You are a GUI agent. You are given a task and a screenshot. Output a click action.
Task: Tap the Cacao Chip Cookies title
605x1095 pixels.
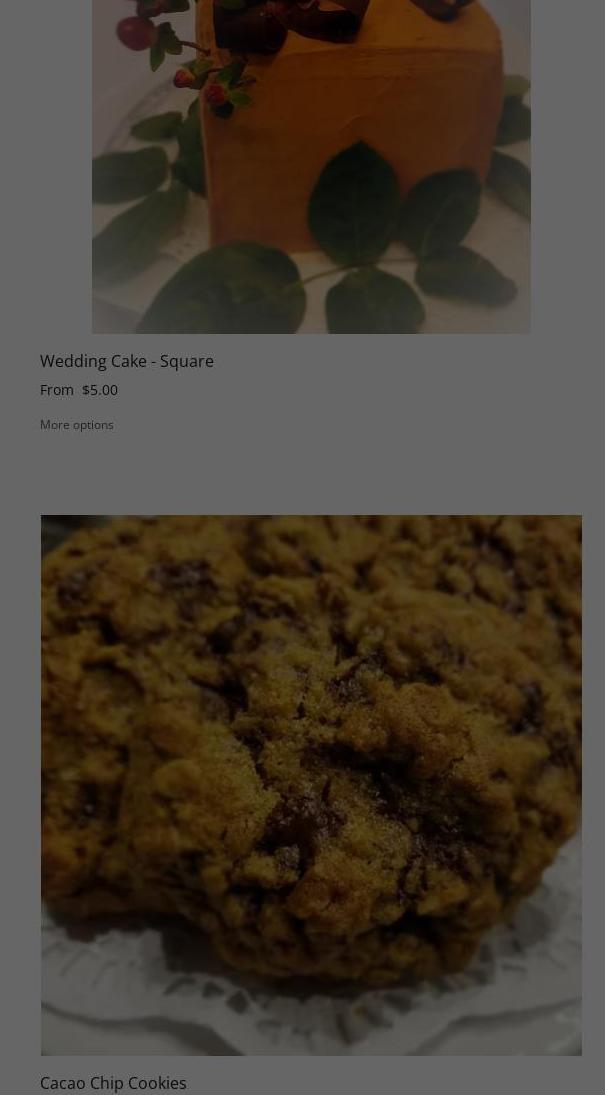coord(113,1083)
